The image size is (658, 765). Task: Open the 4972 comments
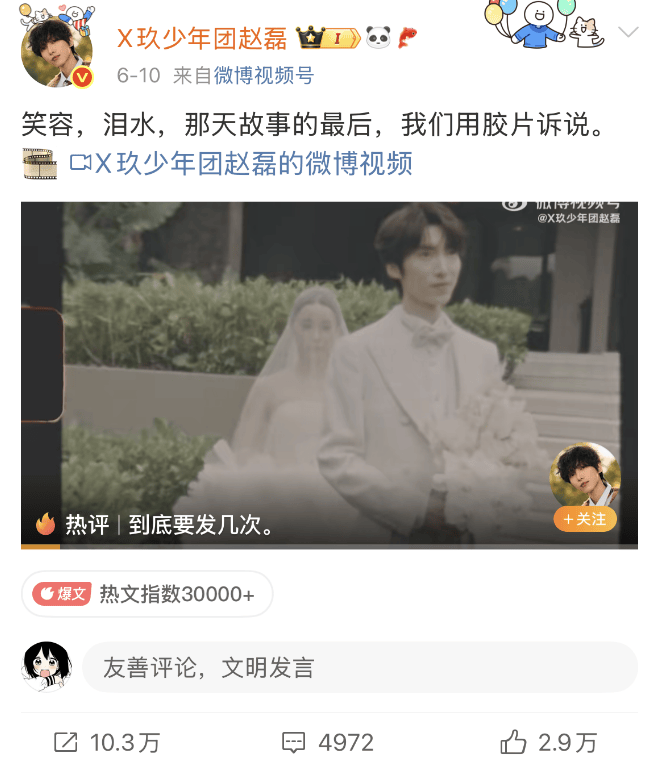[x=328, y=742]
